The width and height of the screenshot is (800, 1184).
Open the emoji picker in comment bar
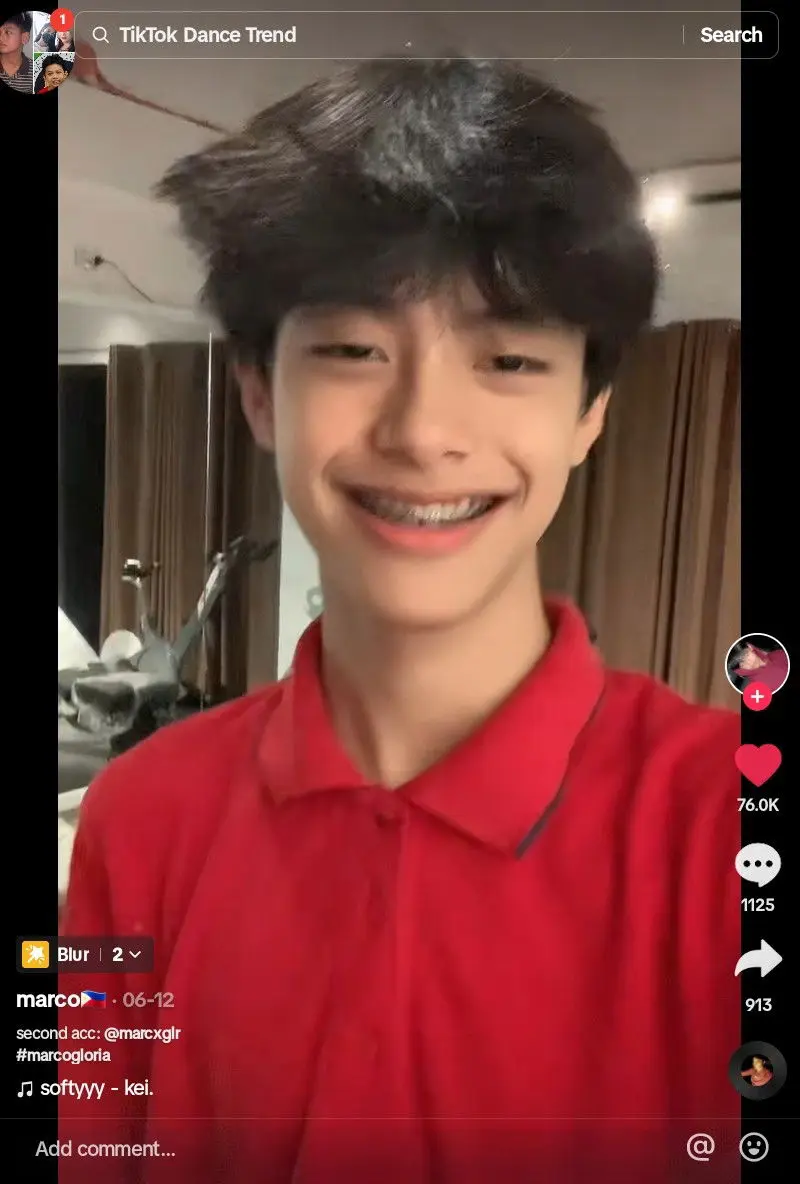pos(754,1148)
